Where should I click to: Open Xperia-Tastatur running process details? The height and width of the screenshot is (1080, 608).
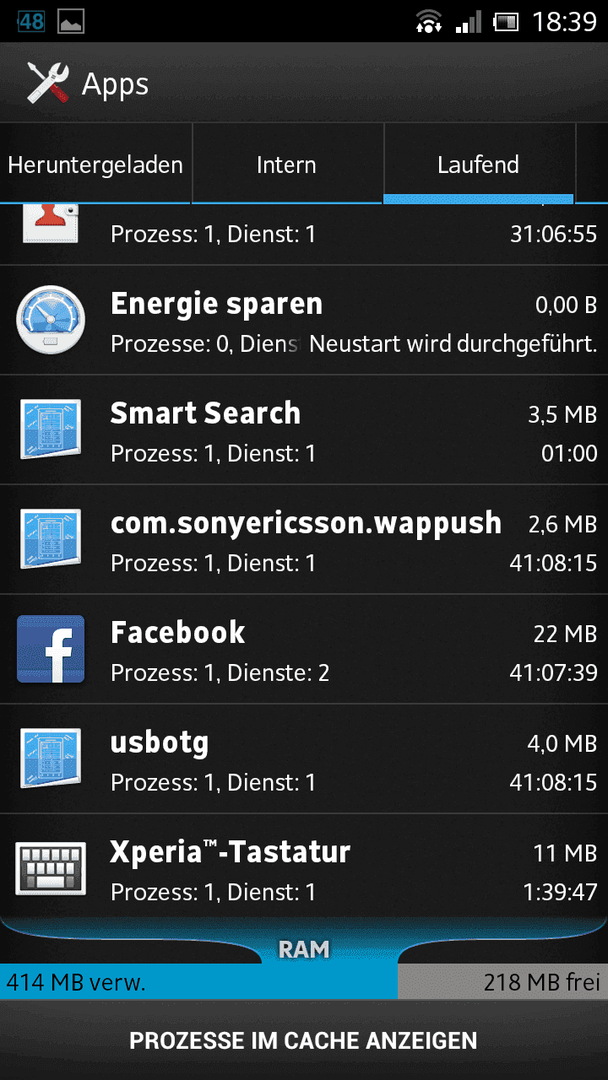pyautogui.click(x=304, y=866)
